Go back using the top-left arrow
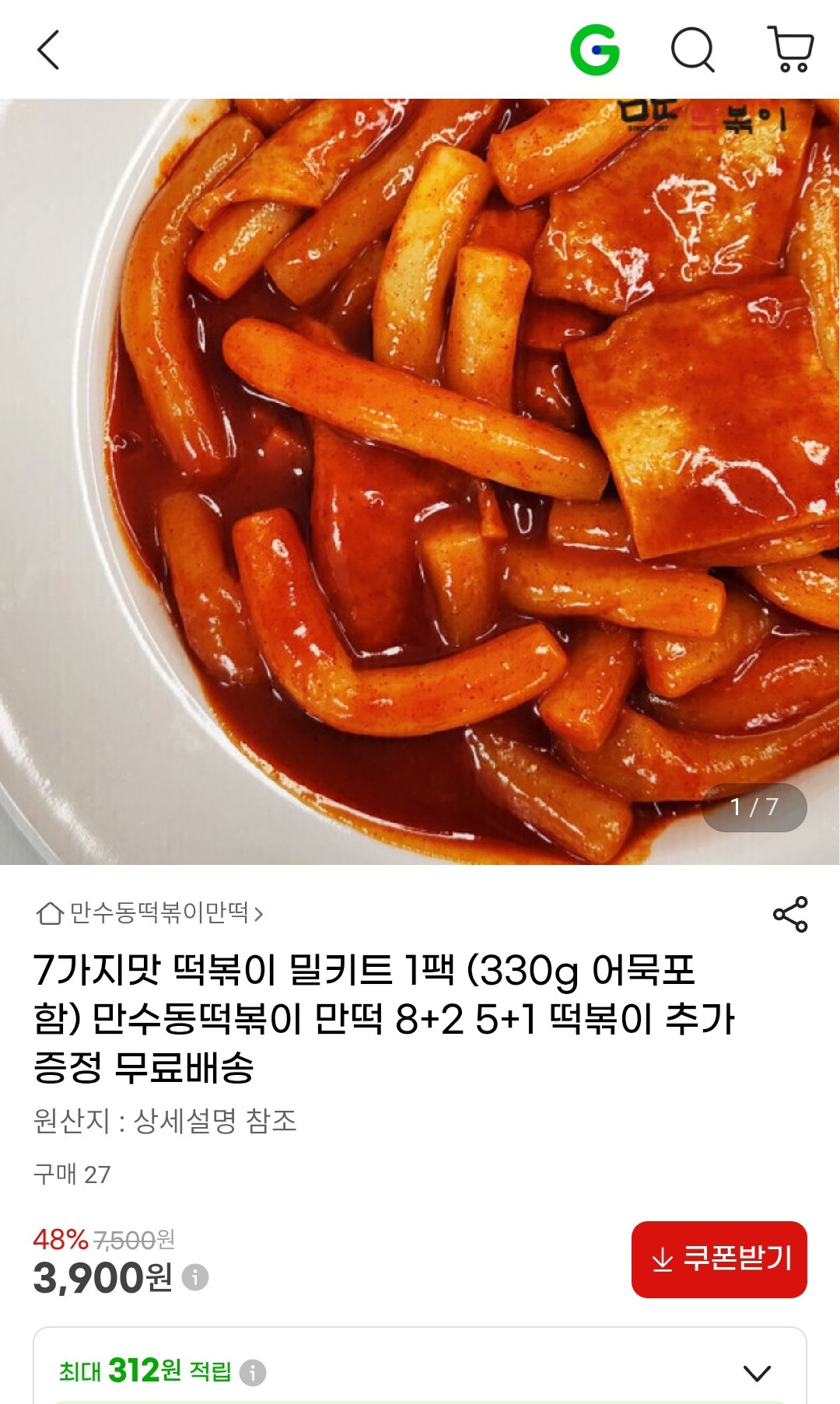Viewport: 840px width, 1404px height. 48,51
